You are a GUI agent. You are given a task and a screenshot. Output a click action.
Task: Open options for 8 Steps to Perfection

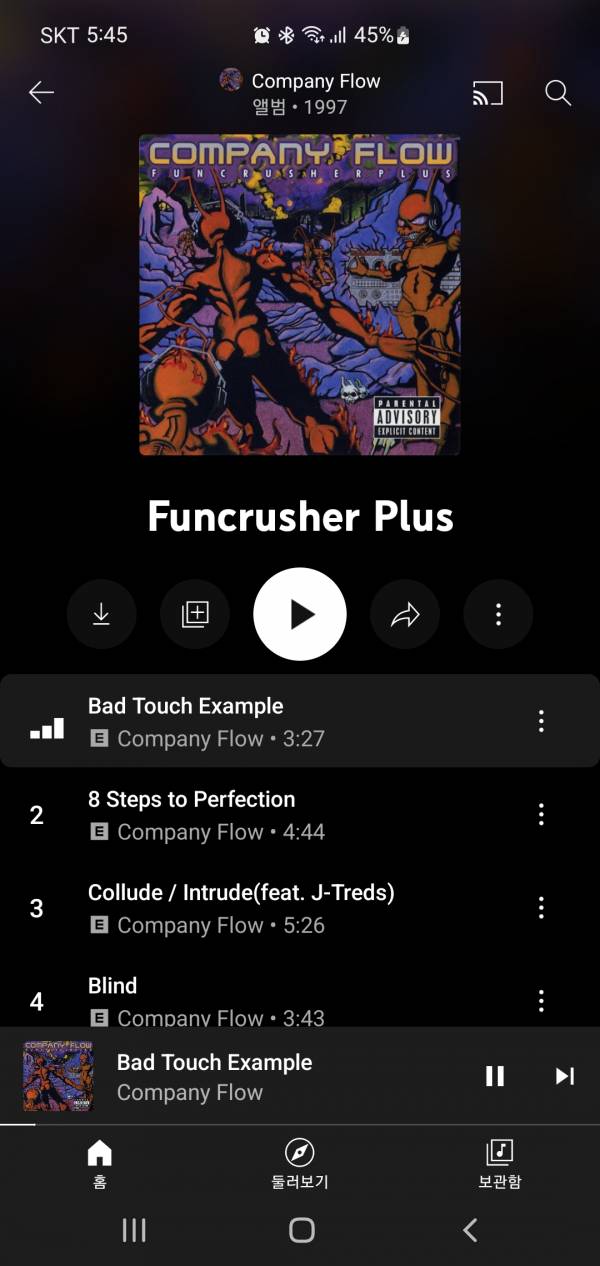coord(541,814)
